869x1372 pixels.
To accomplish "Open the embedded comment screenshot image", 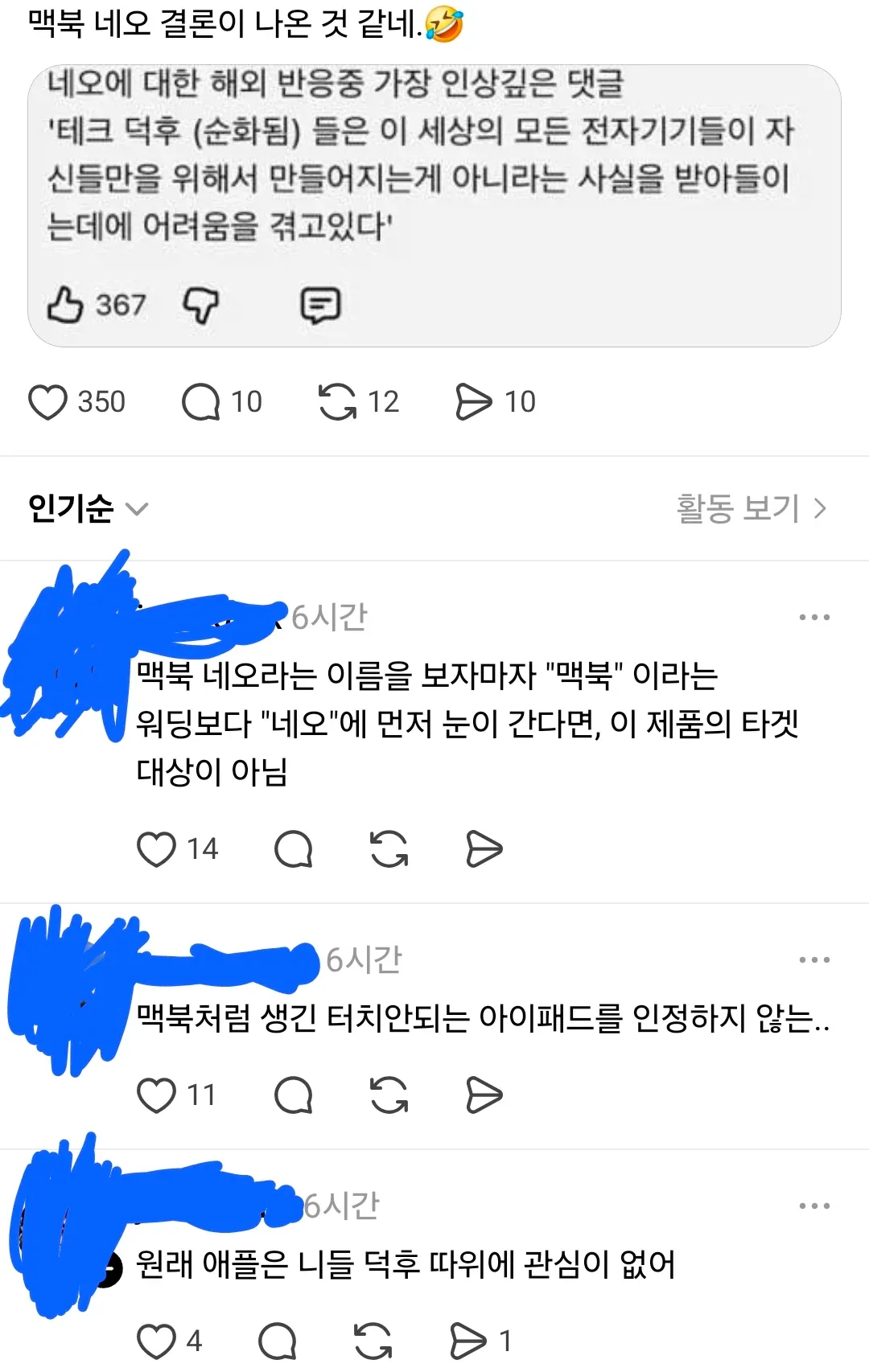I will coord(434,206).
